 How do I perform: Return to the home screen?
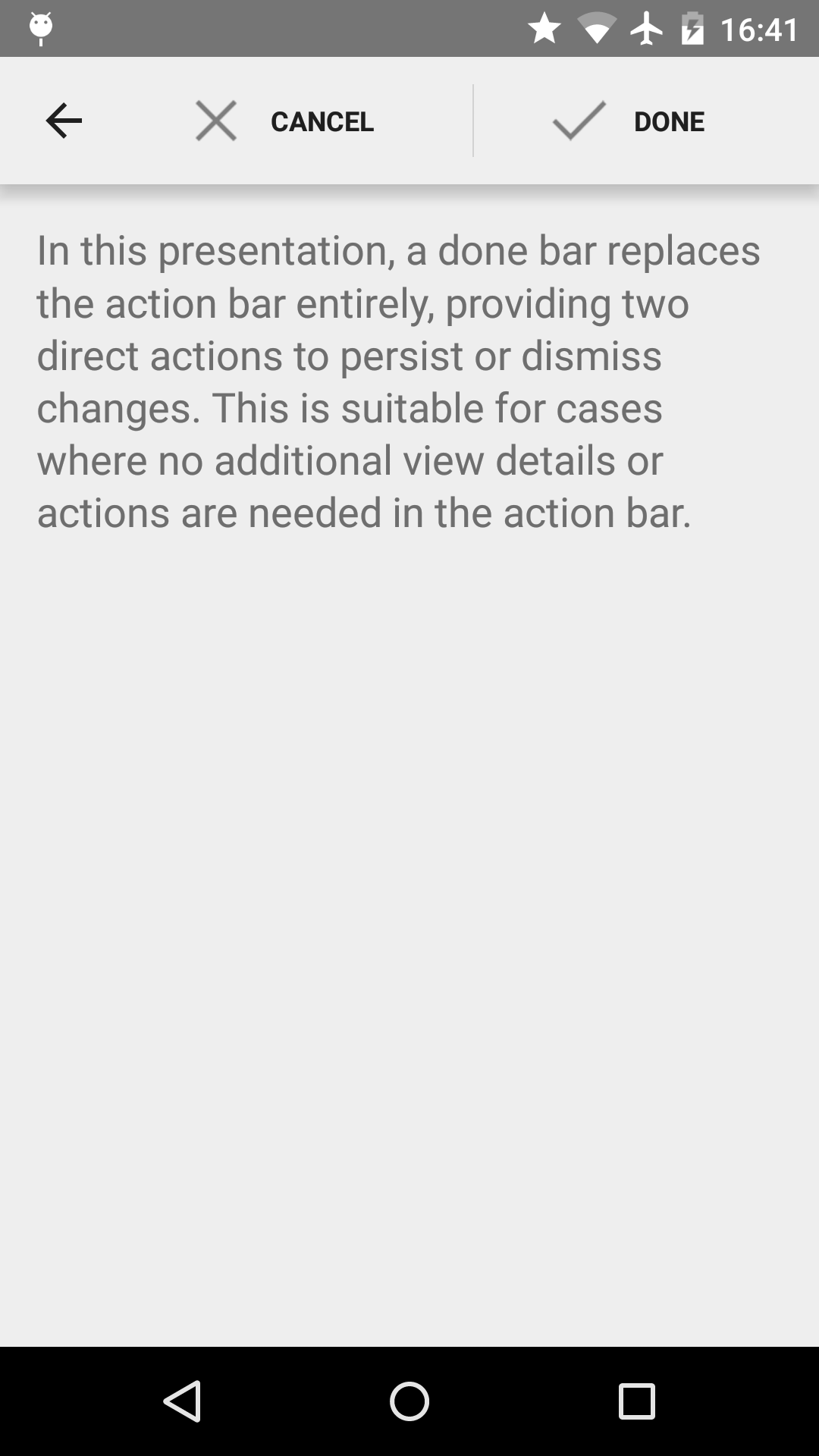(409, 1401)
